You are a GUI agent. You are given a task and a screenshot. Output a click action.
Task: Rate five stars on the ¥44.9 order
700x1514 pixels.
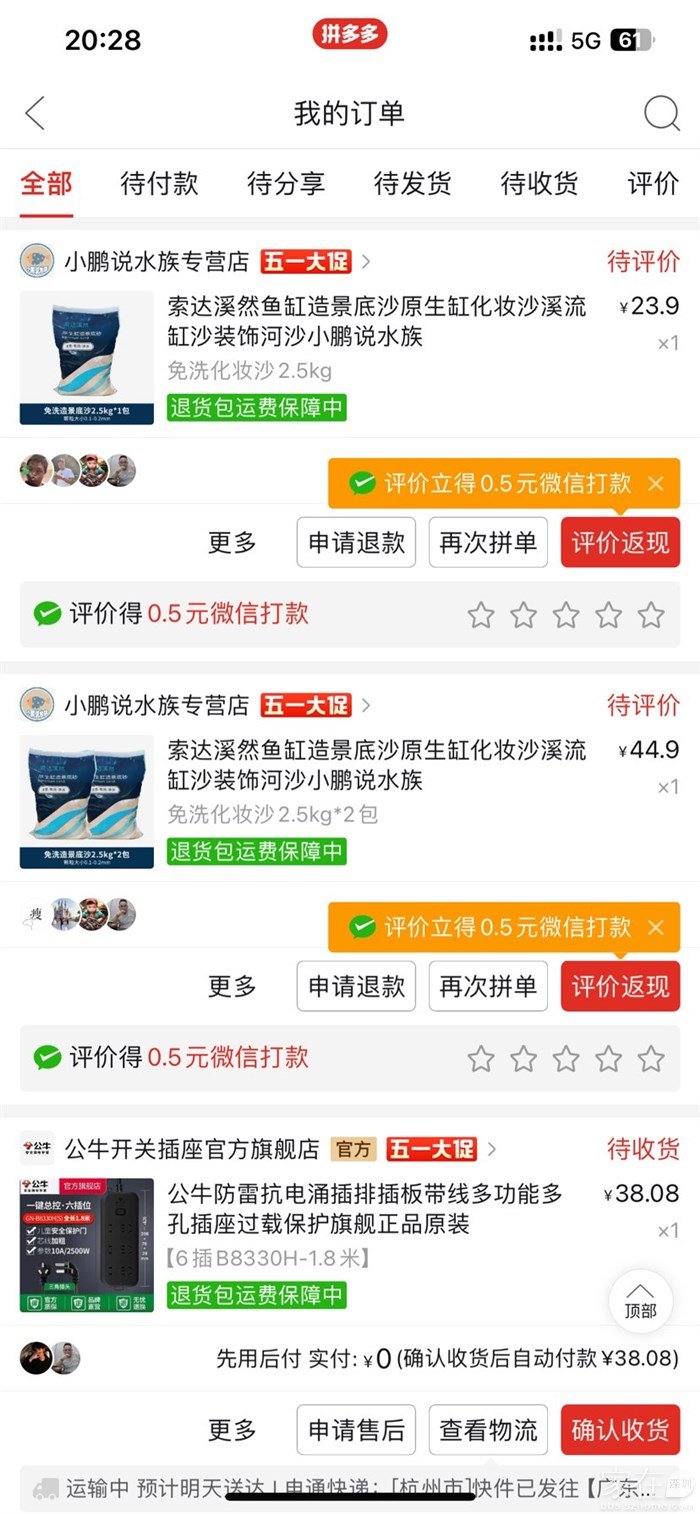(x=651, y=1059)
